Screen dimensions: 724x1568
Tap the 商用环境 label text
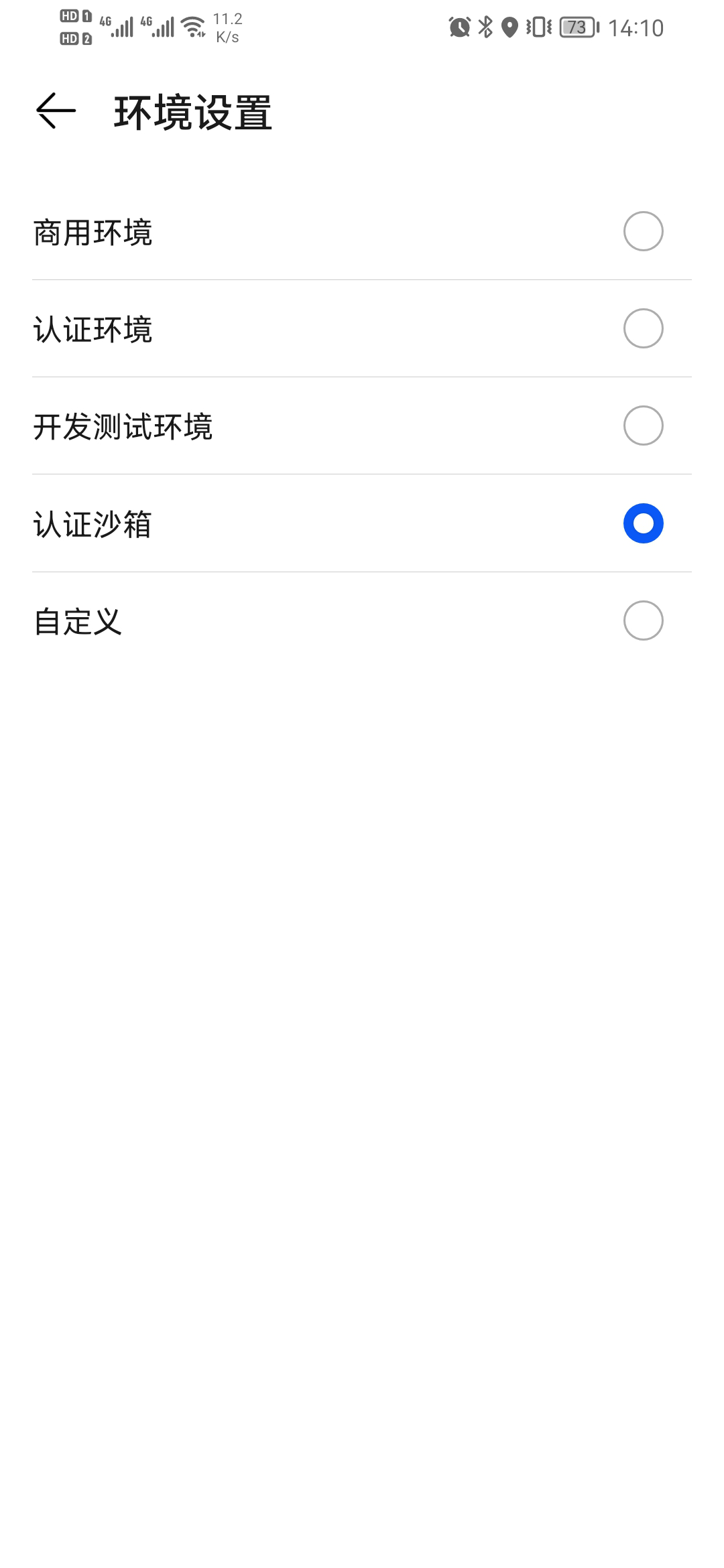coord(94,233)
